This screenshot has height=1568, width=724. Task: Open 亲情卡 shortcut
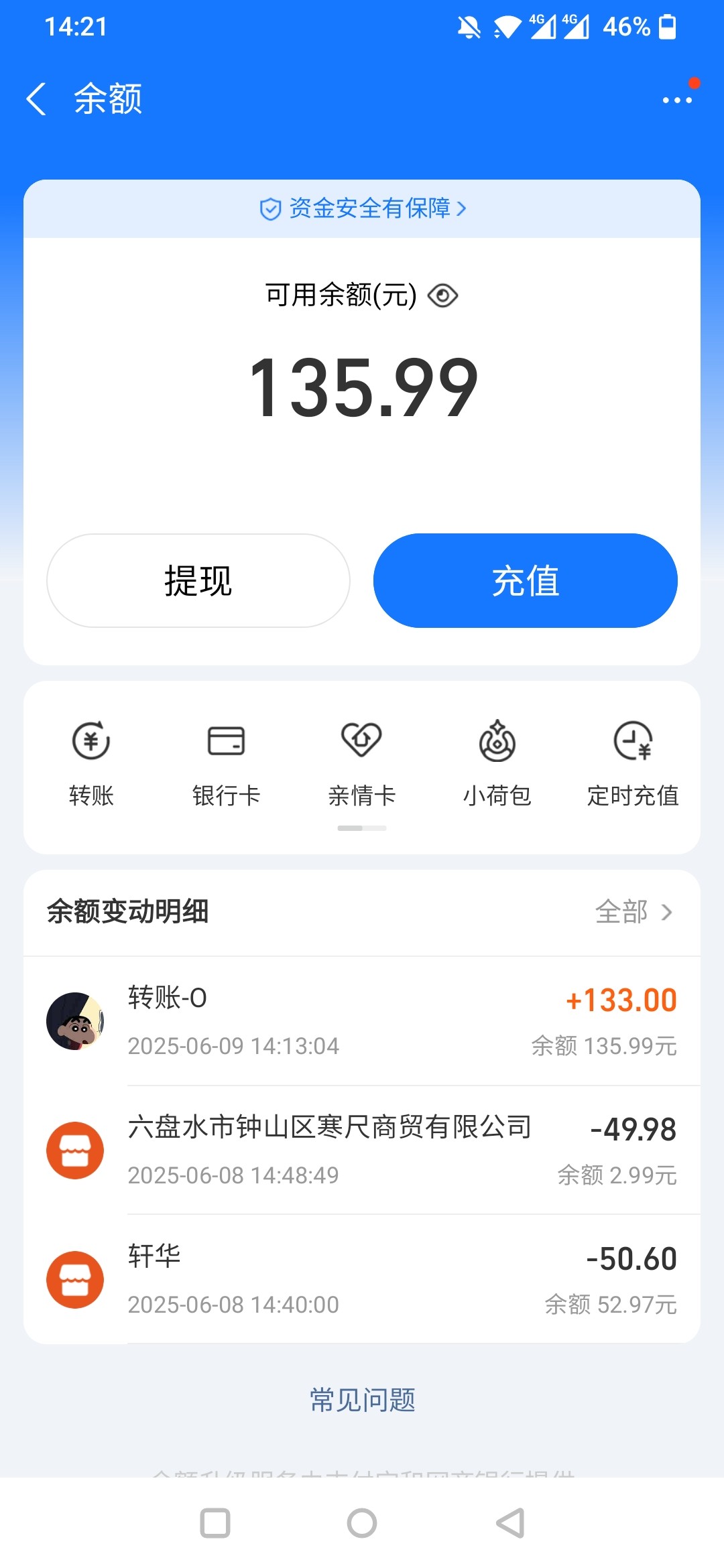point(362,764)
